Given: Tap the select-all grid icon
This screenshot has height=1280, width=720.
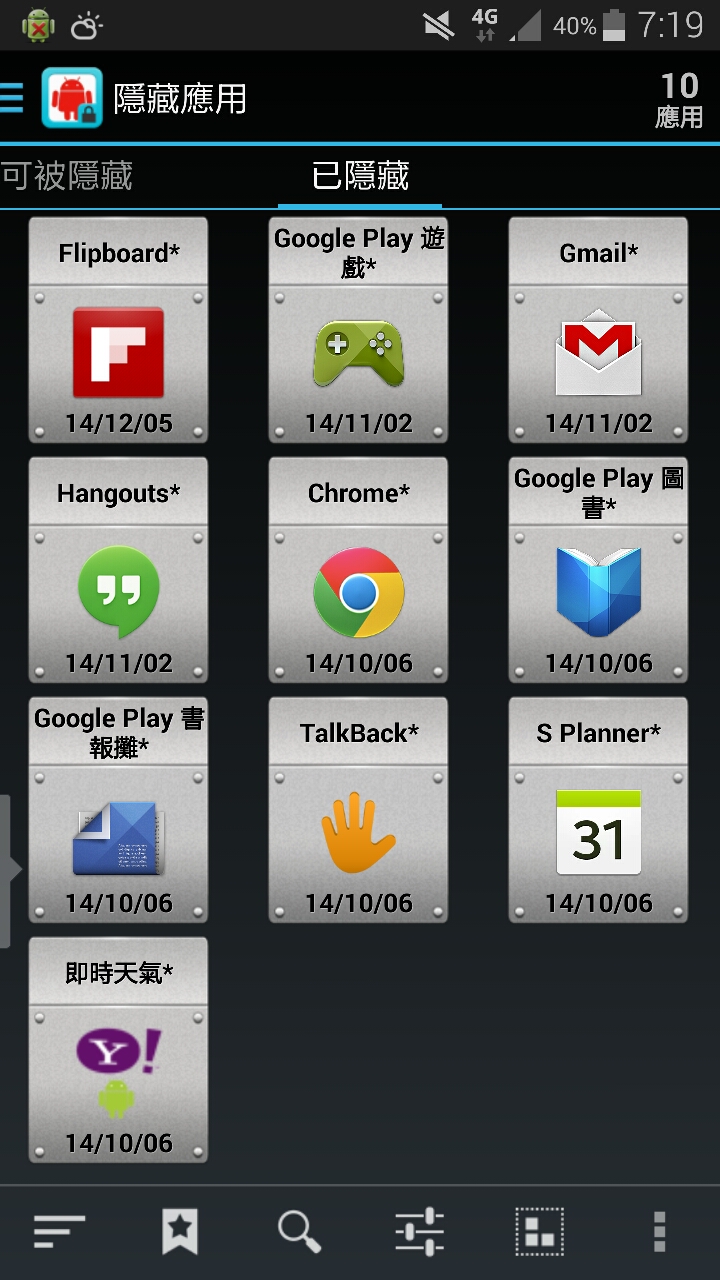Looking at the screenshot, I should (x=539, y=1231).
